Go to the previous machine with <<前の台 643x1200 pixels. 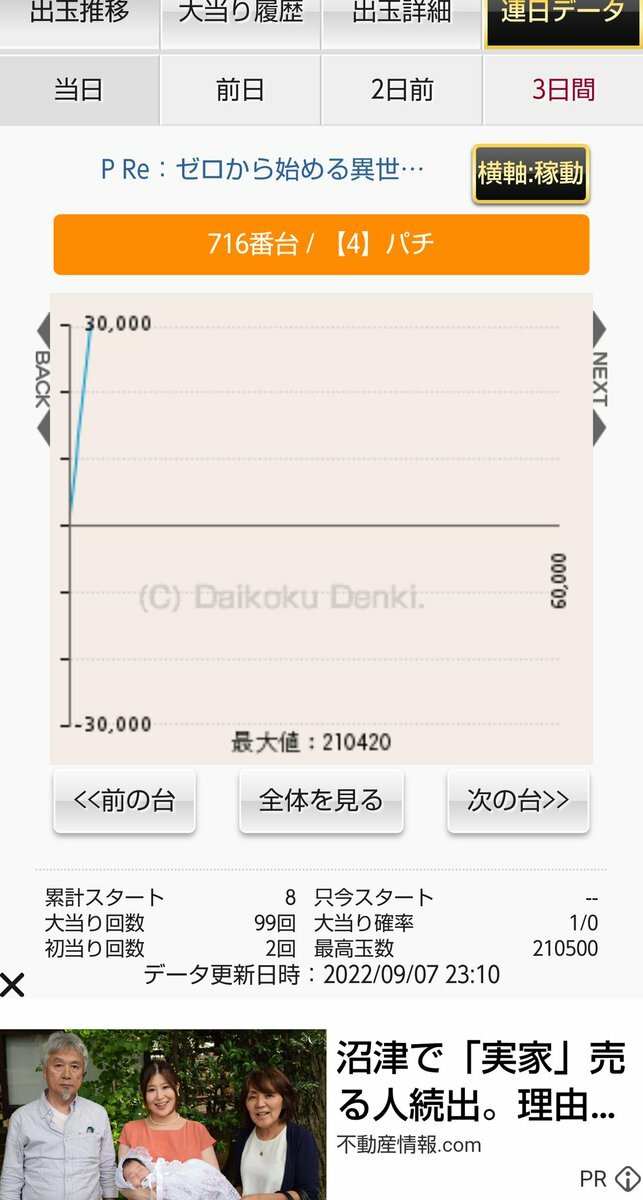coord(124,800)
